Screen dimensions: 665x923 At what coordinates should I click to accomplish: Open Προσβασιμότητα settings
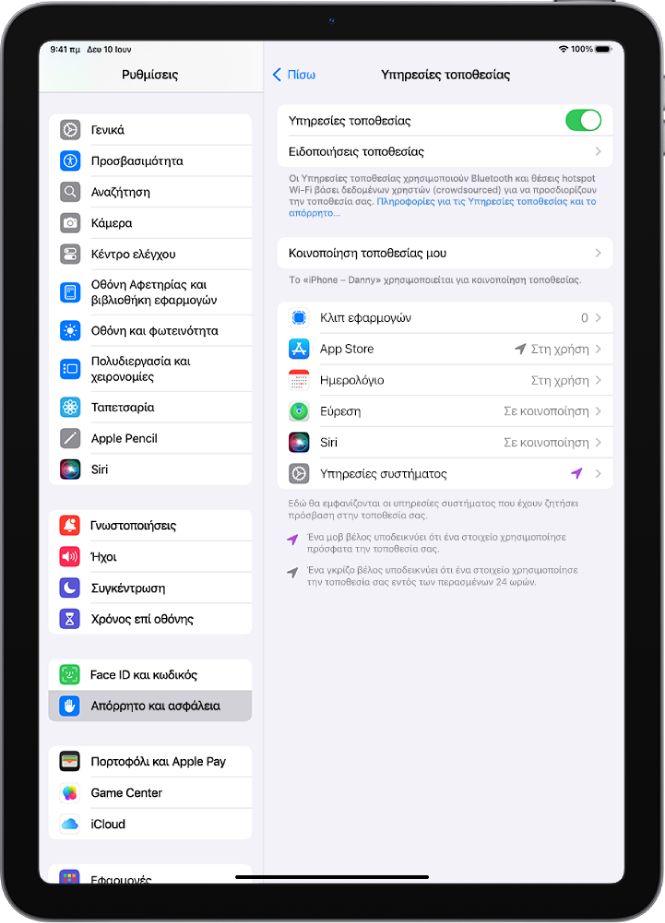click(150, 161)
